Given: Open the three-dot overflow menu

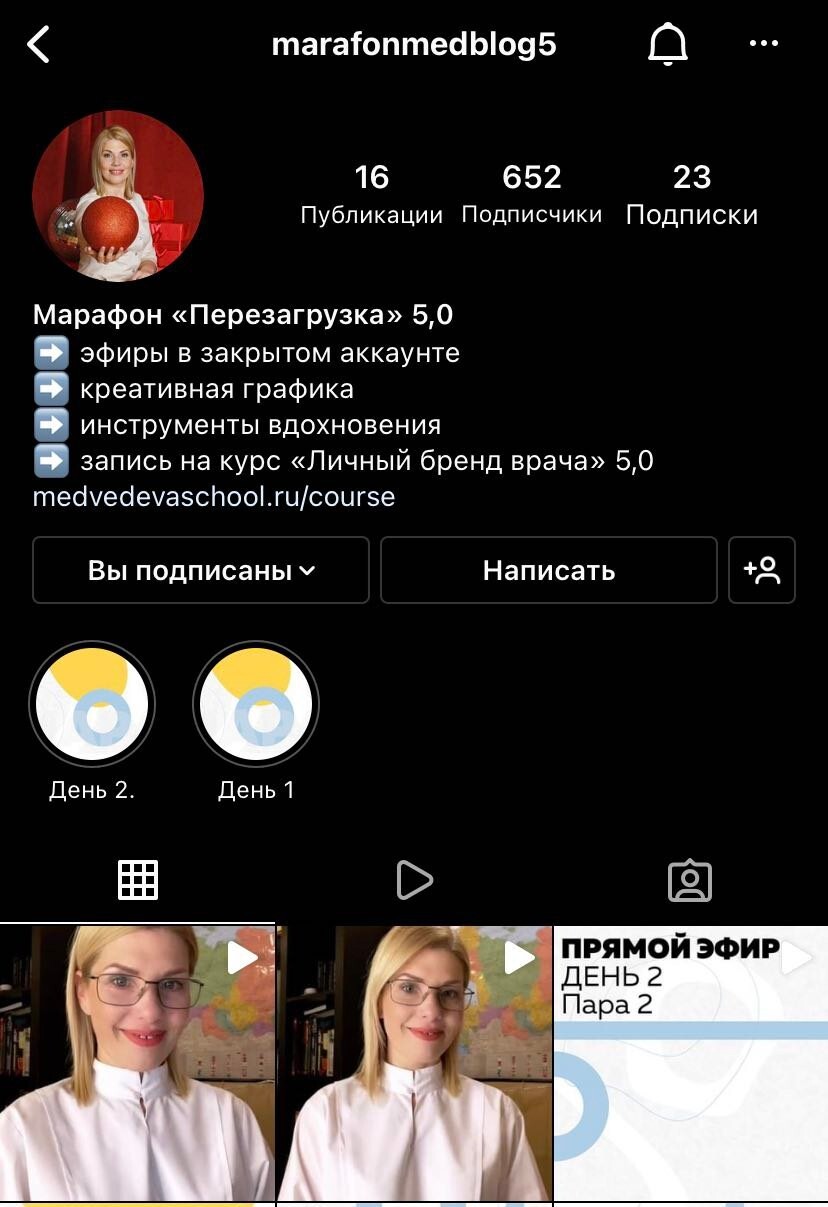Looking at the screenshot, I should click(763, 44).
